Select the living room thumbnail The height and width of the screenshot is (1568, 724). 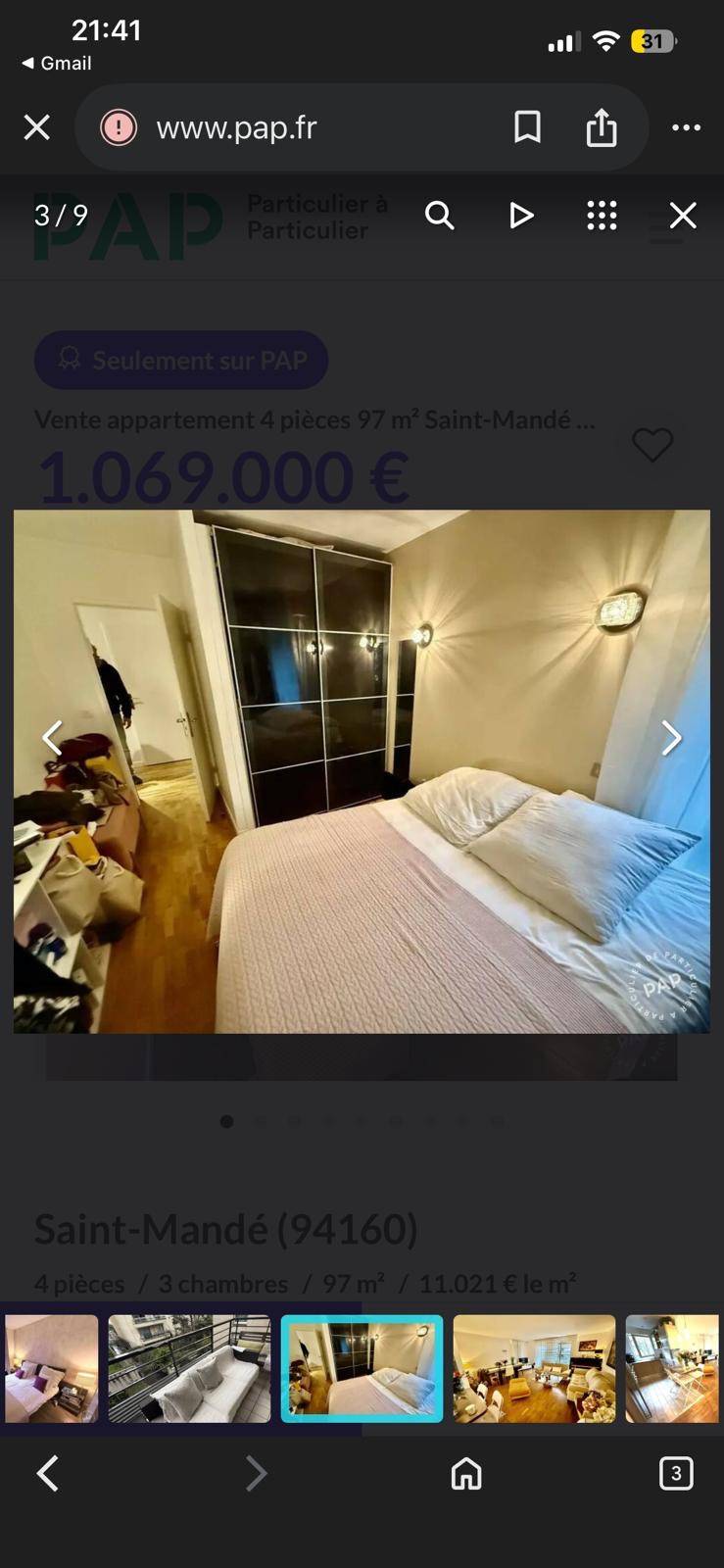[x=534, y=1369]
